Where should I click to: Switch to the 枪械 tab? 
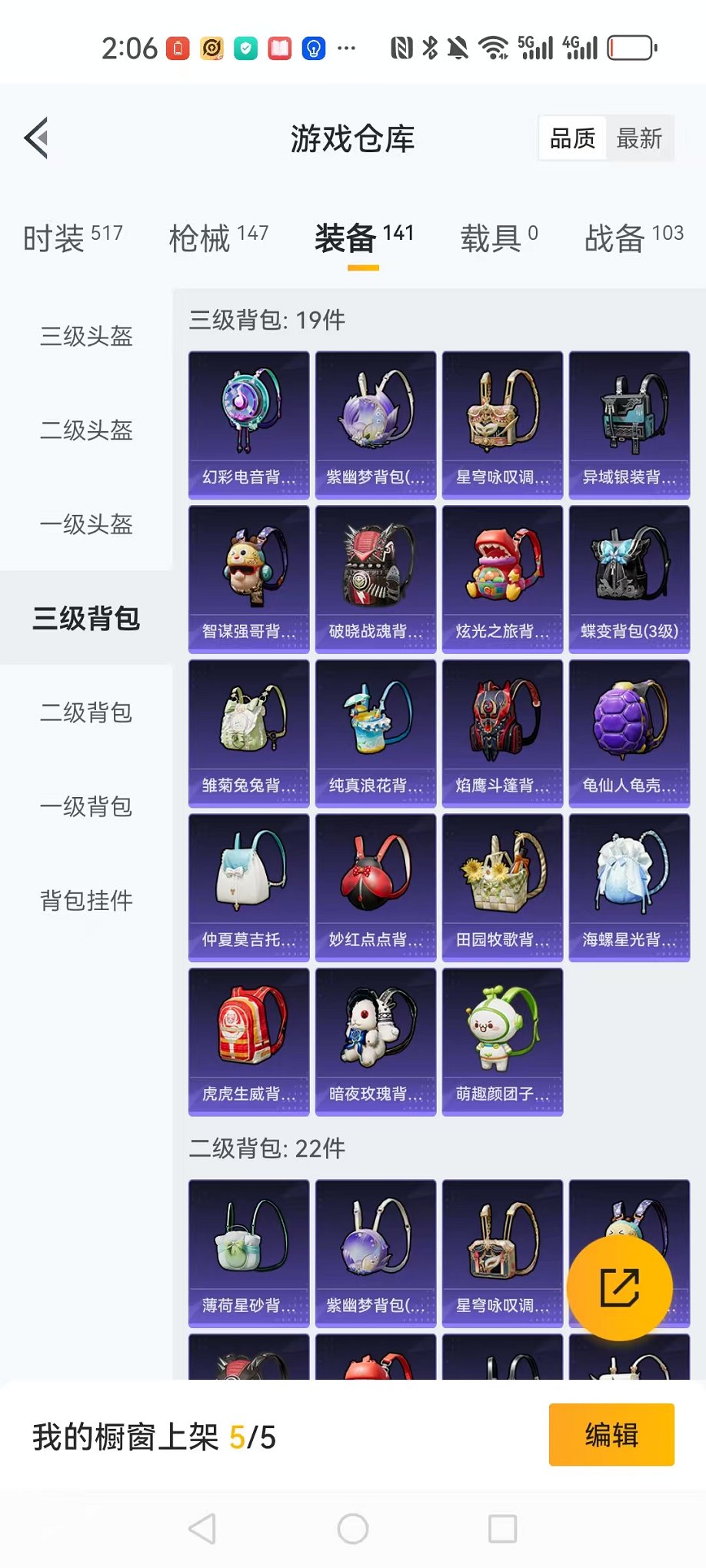pos(218,238)
